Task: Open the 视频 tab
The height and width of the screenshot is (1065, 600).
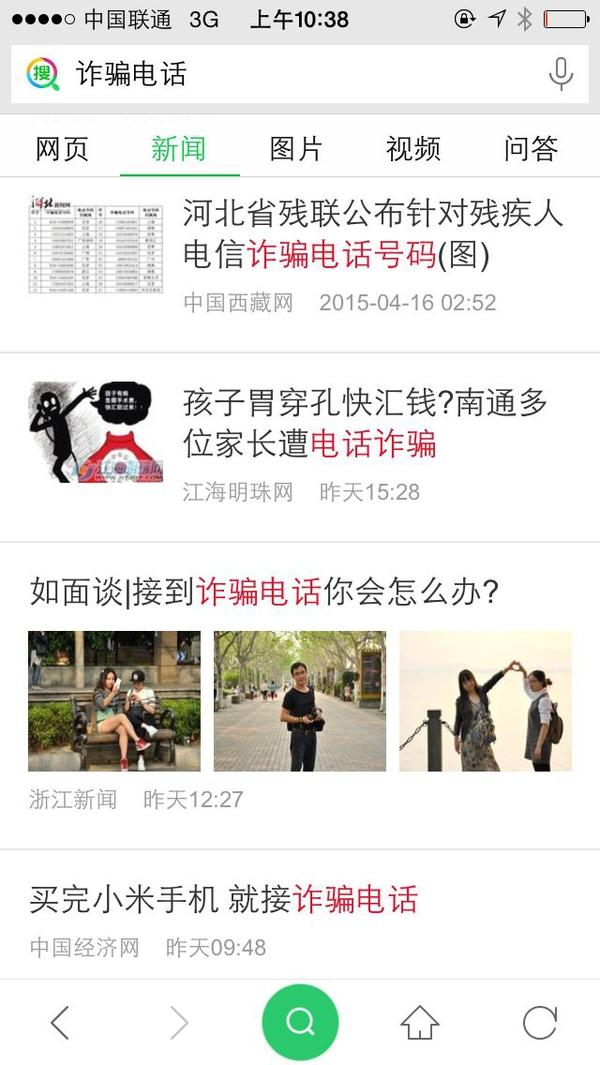Action: [413, 149]
